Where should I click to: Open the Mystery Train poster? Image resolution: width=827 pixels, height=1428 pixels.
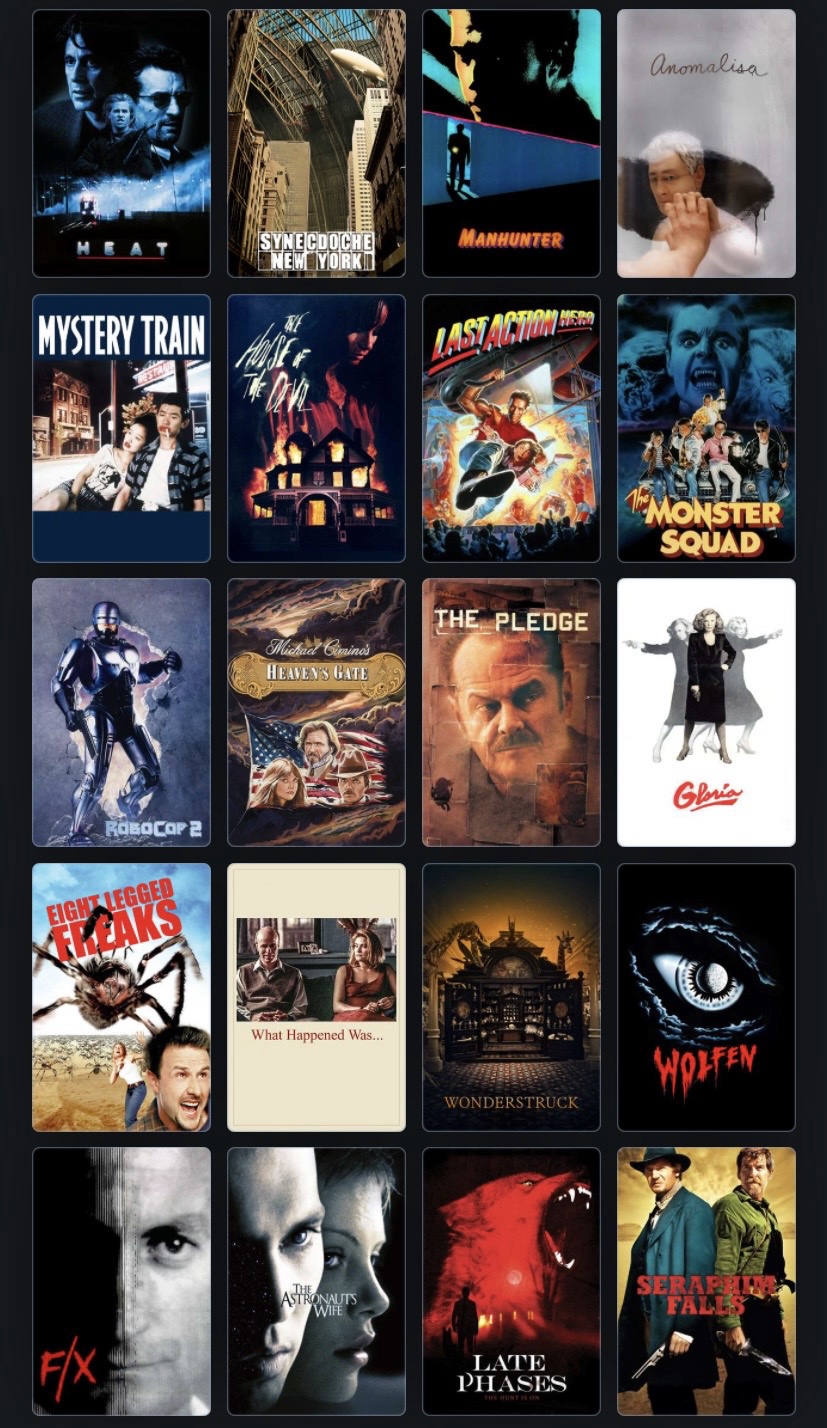coord(121,428)
